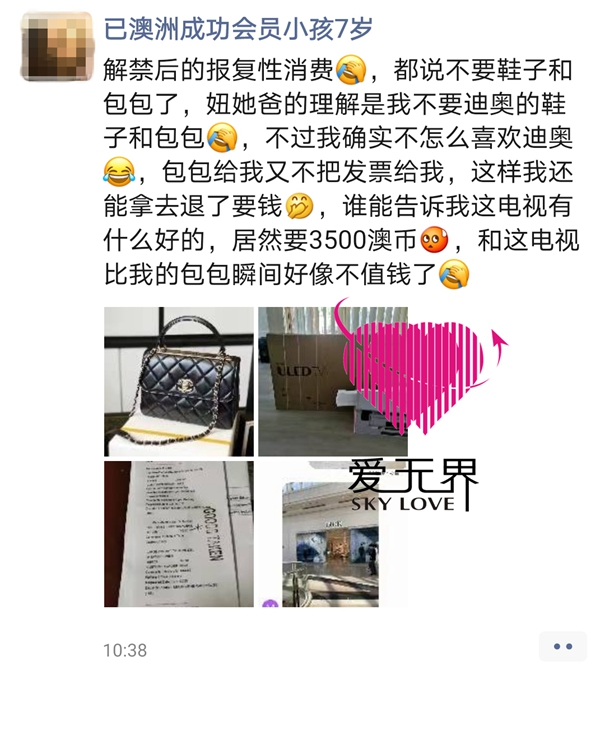The image size is (600, 754).
Task: Open the poster's blurred profile avatar
Action: (x=52, y=47)
